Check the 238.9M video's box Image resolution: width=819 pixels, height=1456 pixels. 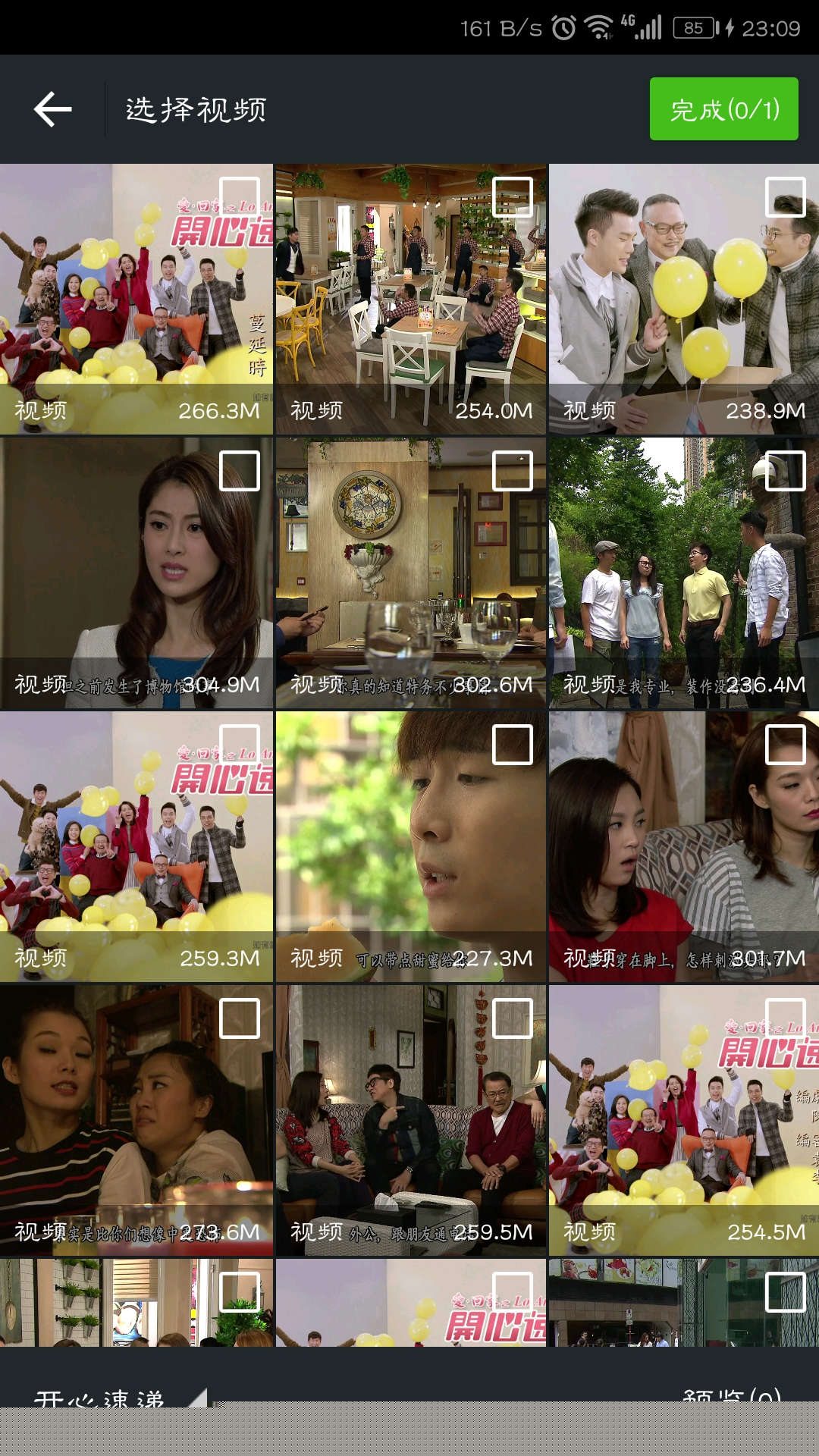tap(786, 197)
